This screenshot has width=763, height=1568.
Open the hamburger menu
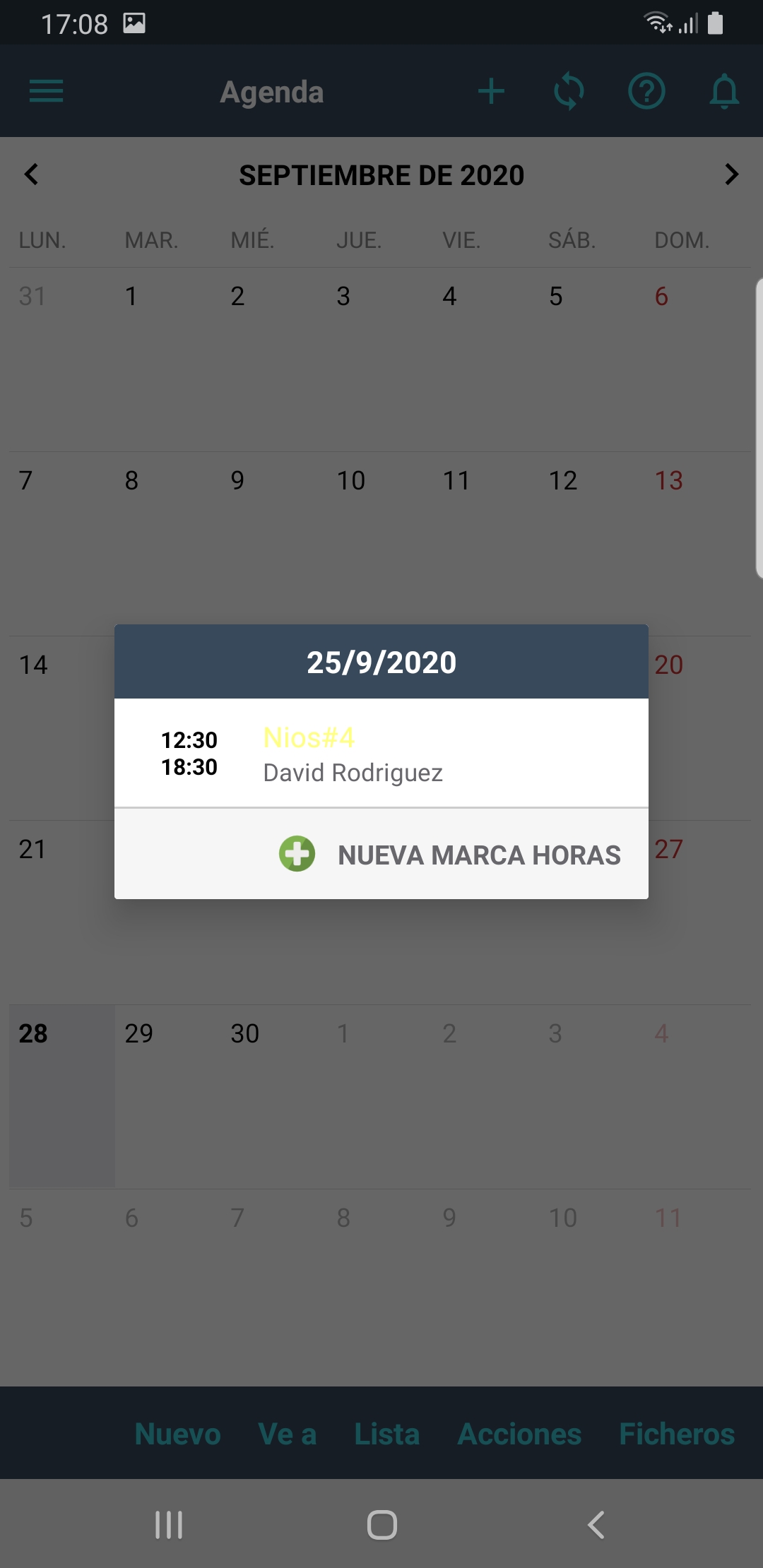tap(47, 91)
